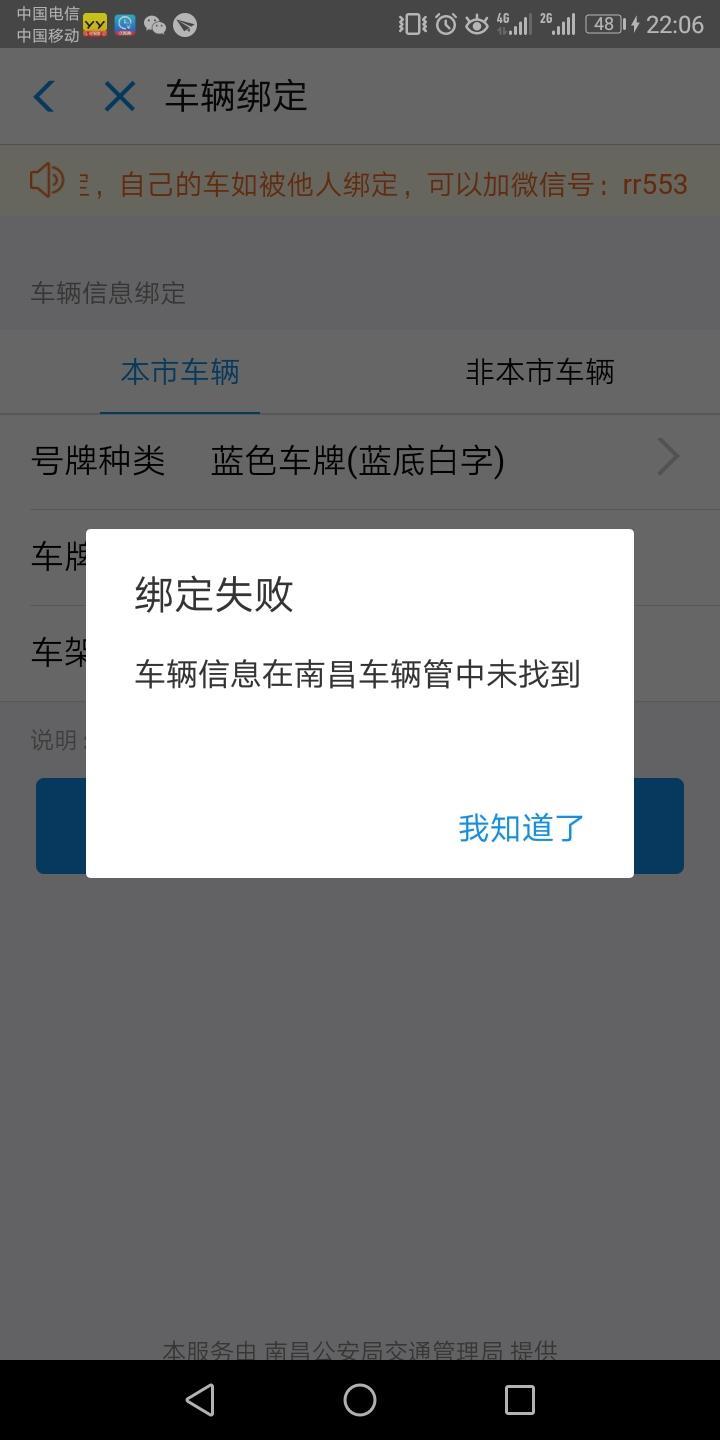Viewport: 720px width, 1440px height.
Task: Tap the back arrow in the header
Action: (x=44, y=97)
